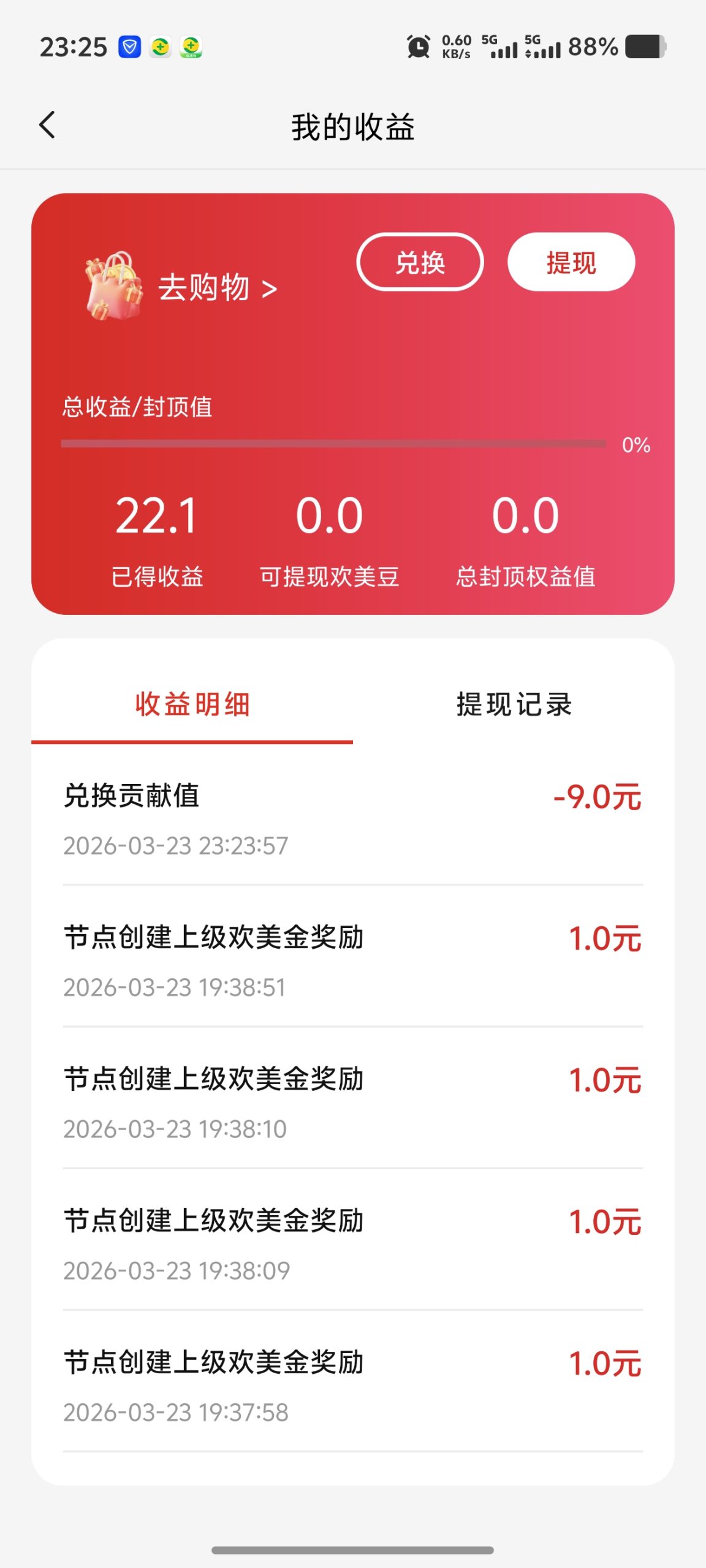The image size is (706, 1568).
Task: Tap the back arrow to leave 我的收益
Action: [x=48, y=126]
